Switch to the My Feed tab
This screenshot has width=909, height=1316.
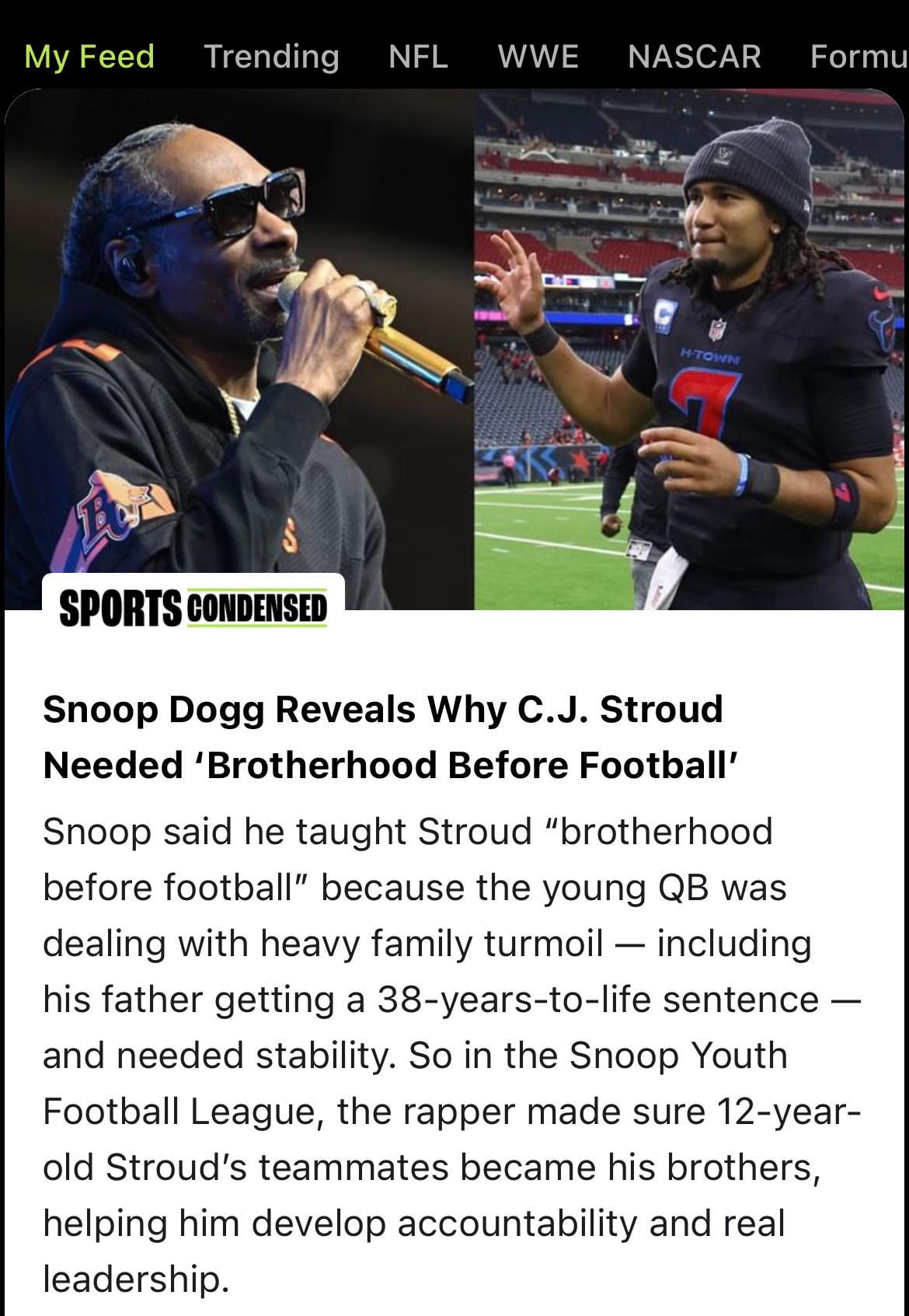89,57
